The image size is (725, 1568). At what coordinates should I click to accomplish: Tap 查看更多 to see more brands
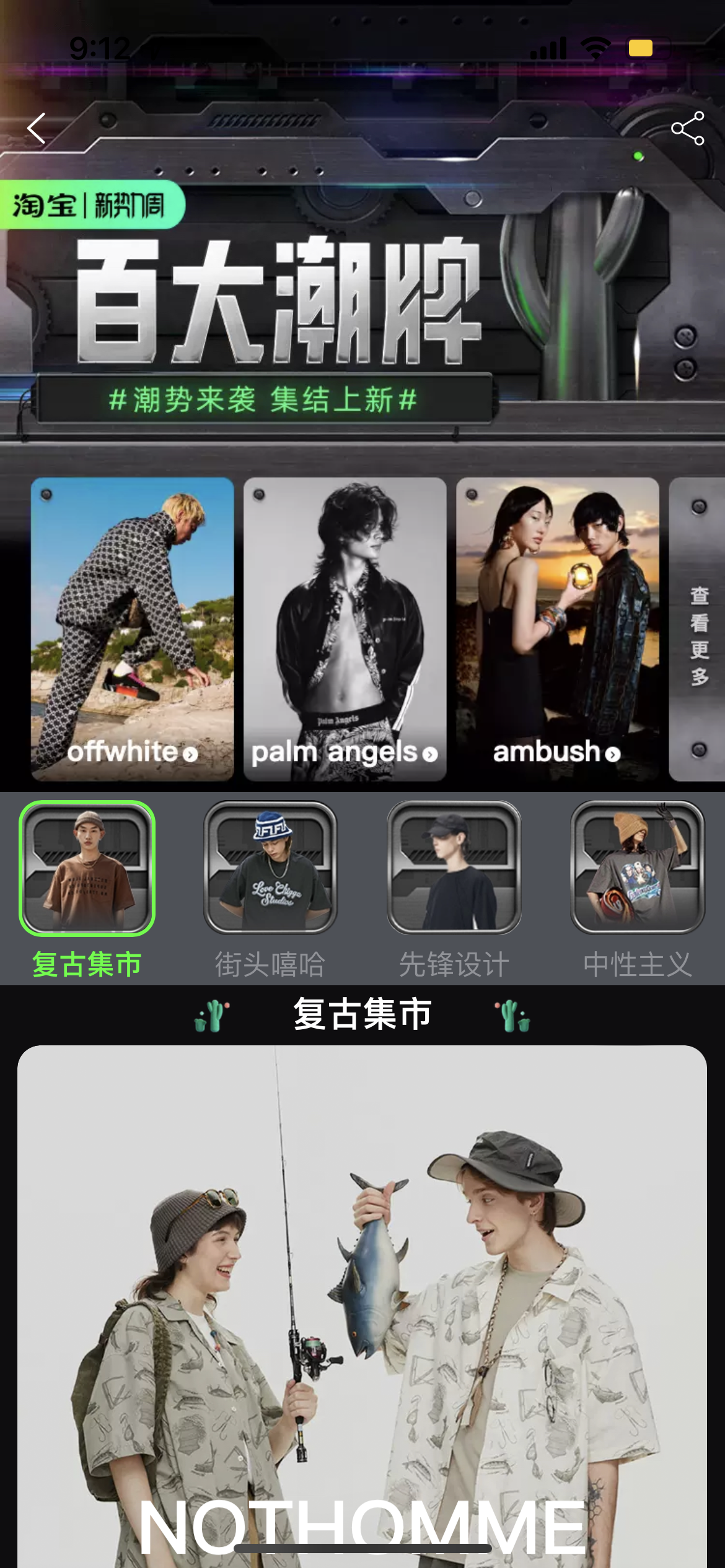coord(699,635)
